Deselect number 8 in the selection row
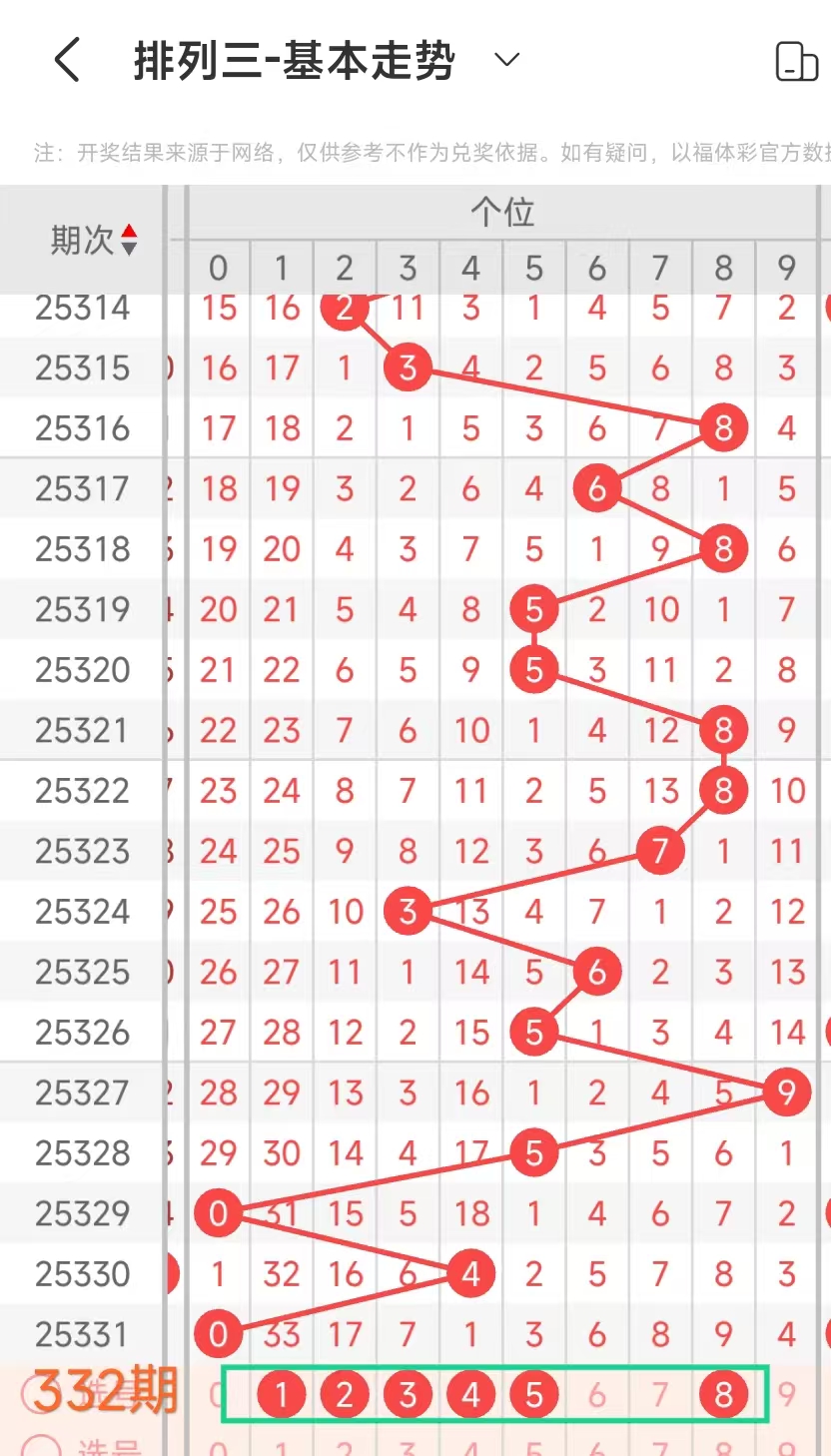831x1456 pixels. pos(723,1394)
